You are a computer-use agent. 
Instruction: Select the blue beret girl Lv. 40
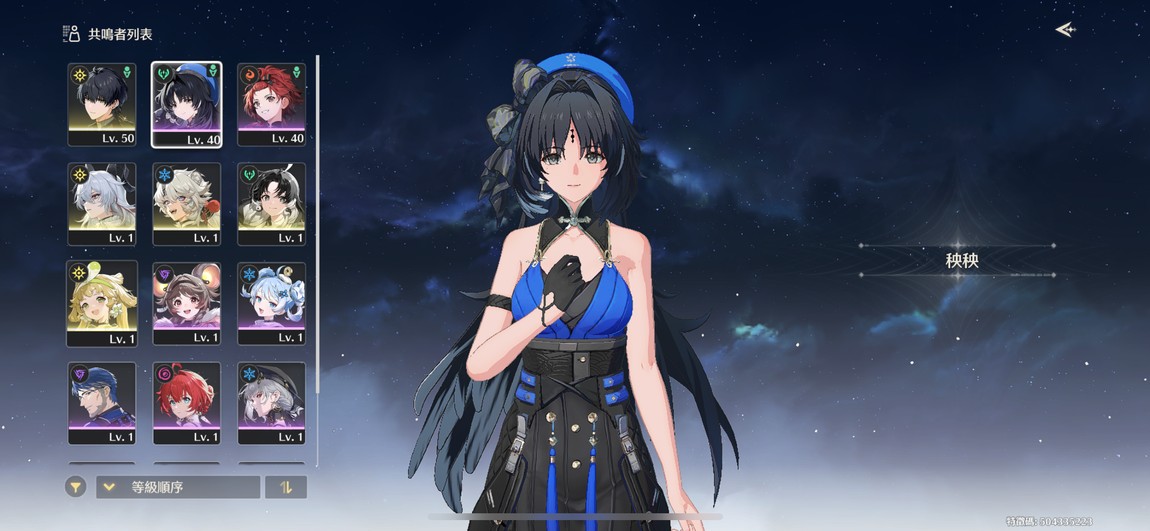coord(187,104)
